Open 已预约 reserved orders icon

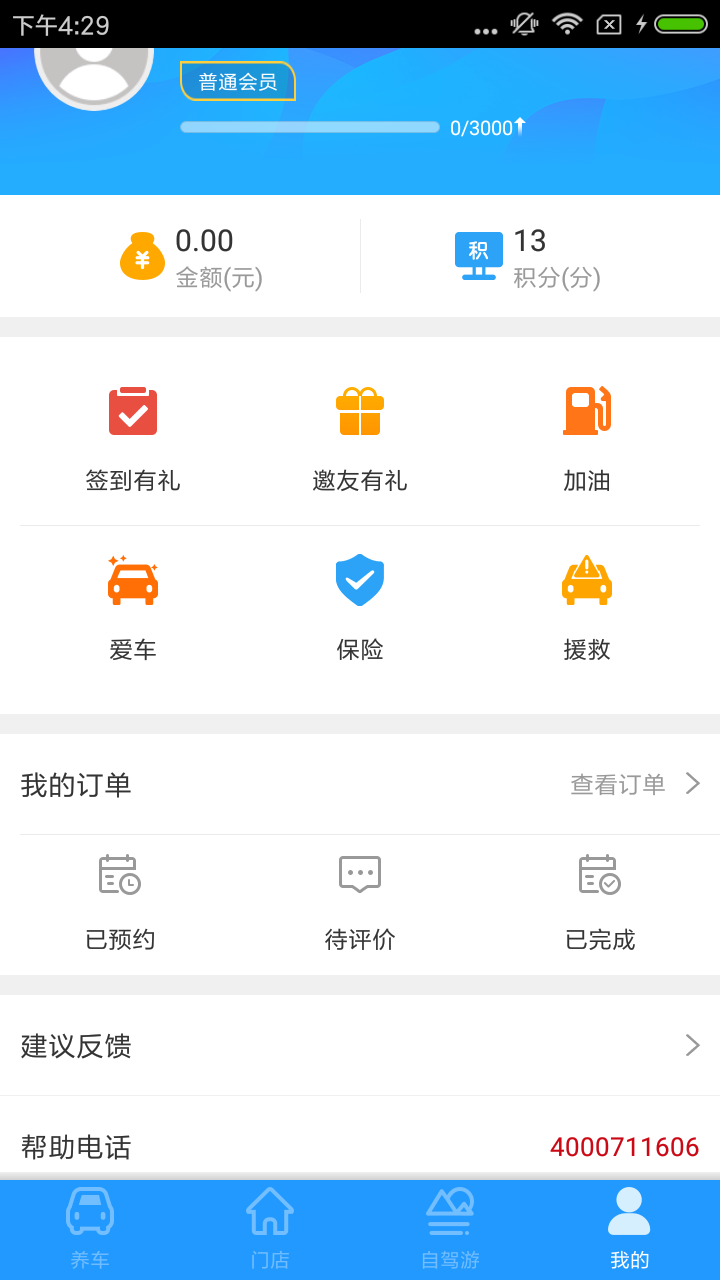pos(120,873)
